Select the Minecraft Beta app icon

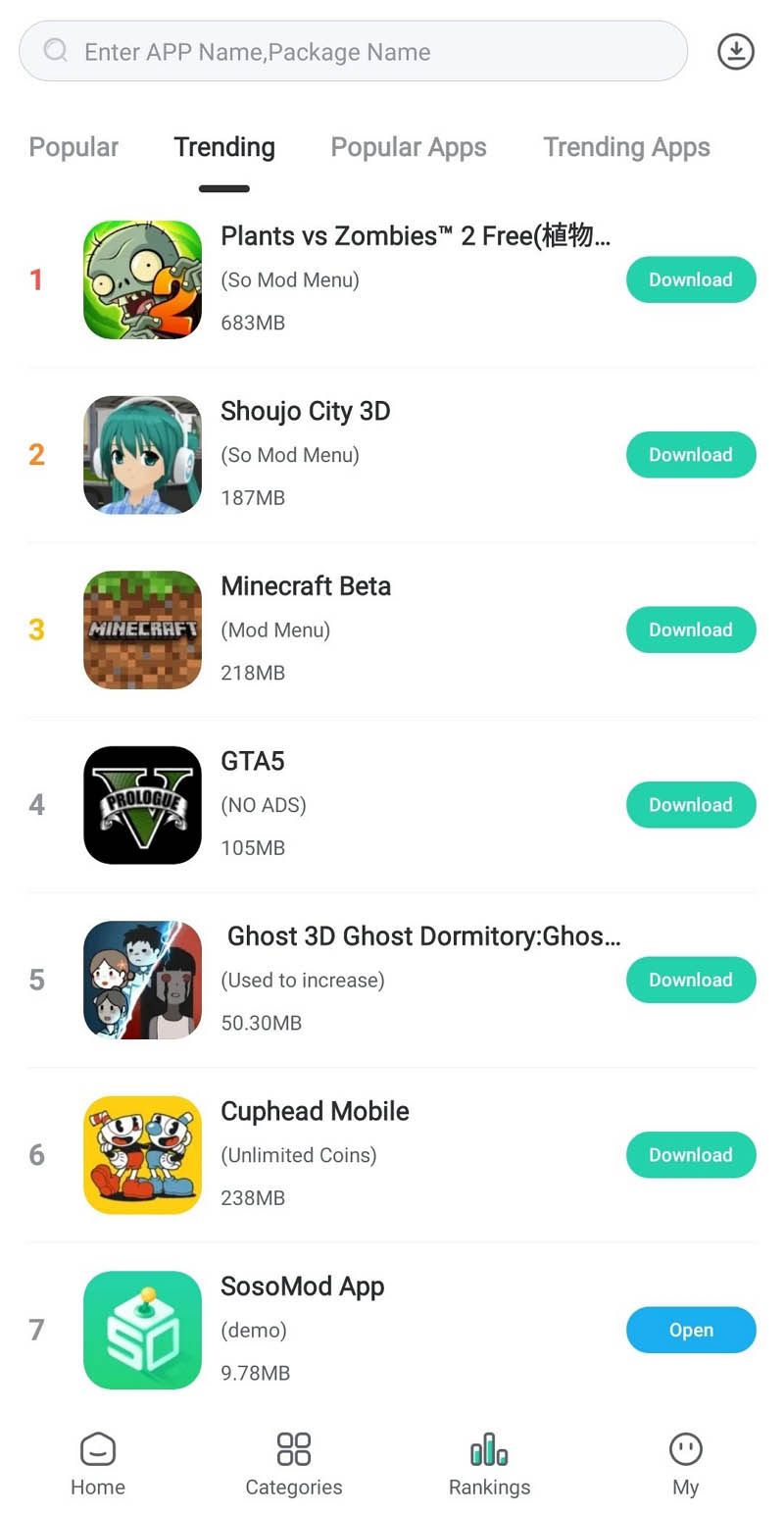142,630
